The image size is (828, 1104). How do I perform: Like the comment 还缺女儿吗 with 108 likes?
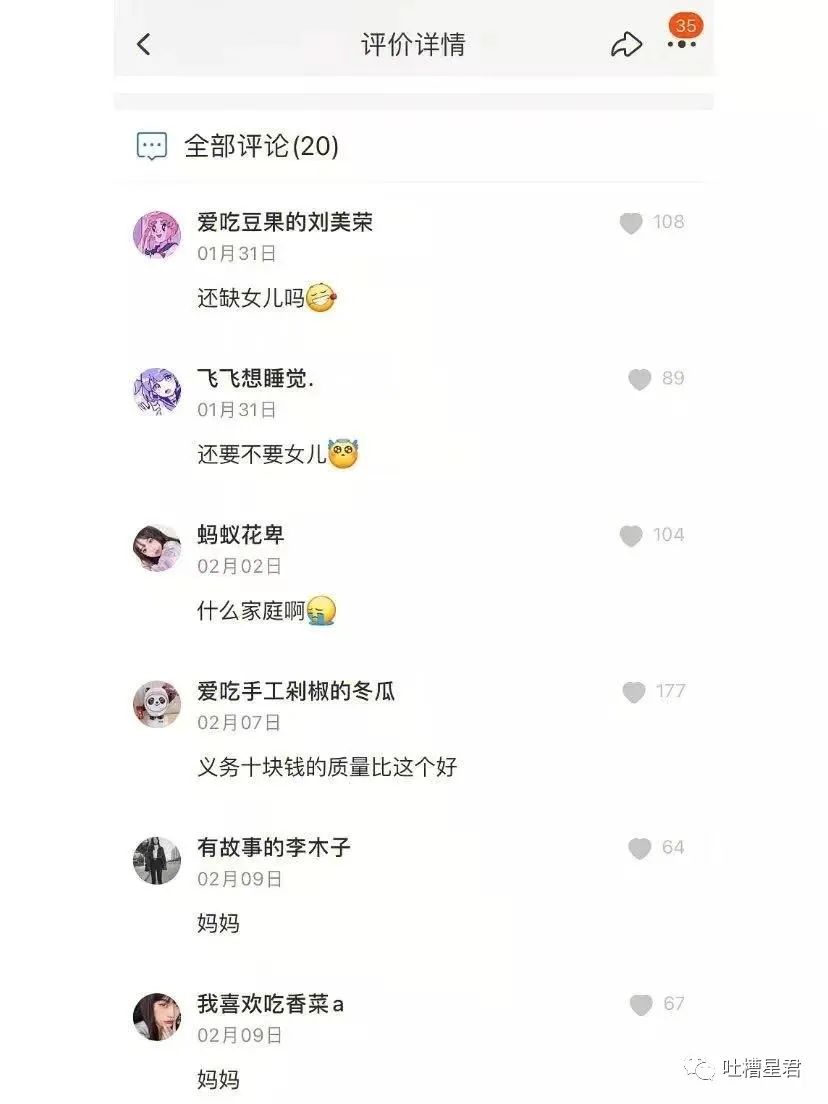click(x=631, y=223)
